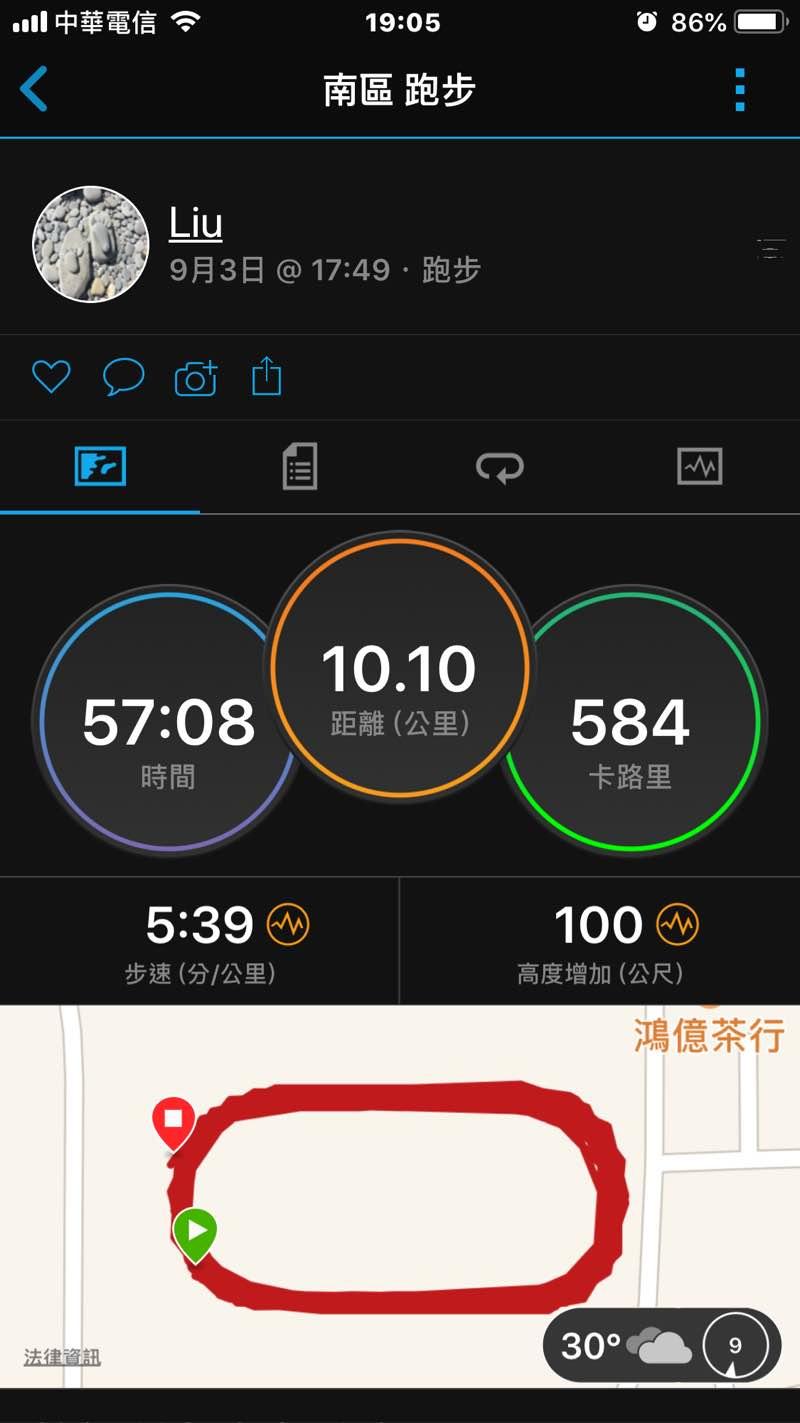Image resolution: width=800 pixels, height=1423 pixels.
Task: Add a photo to the activity
Action: 196,378
